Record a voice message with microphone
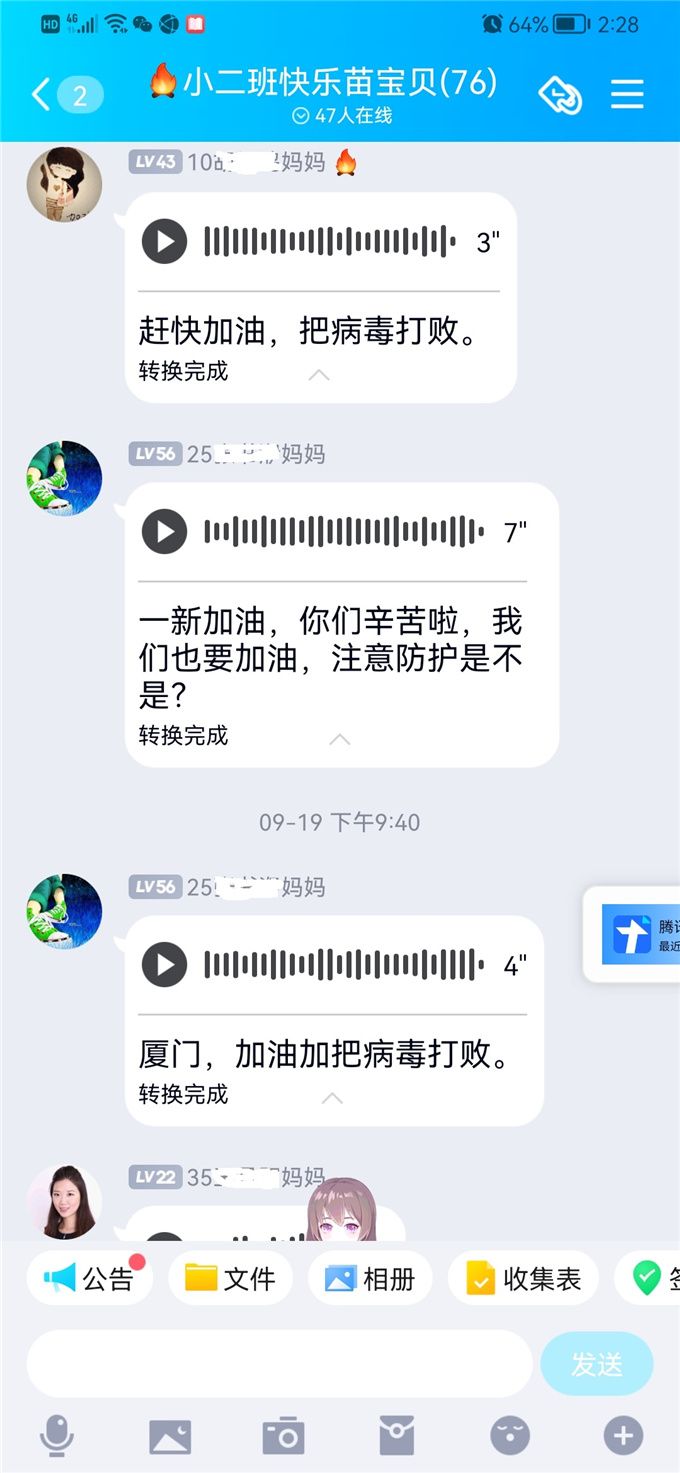This screenshot has width=680, height=1473. 56,1437
